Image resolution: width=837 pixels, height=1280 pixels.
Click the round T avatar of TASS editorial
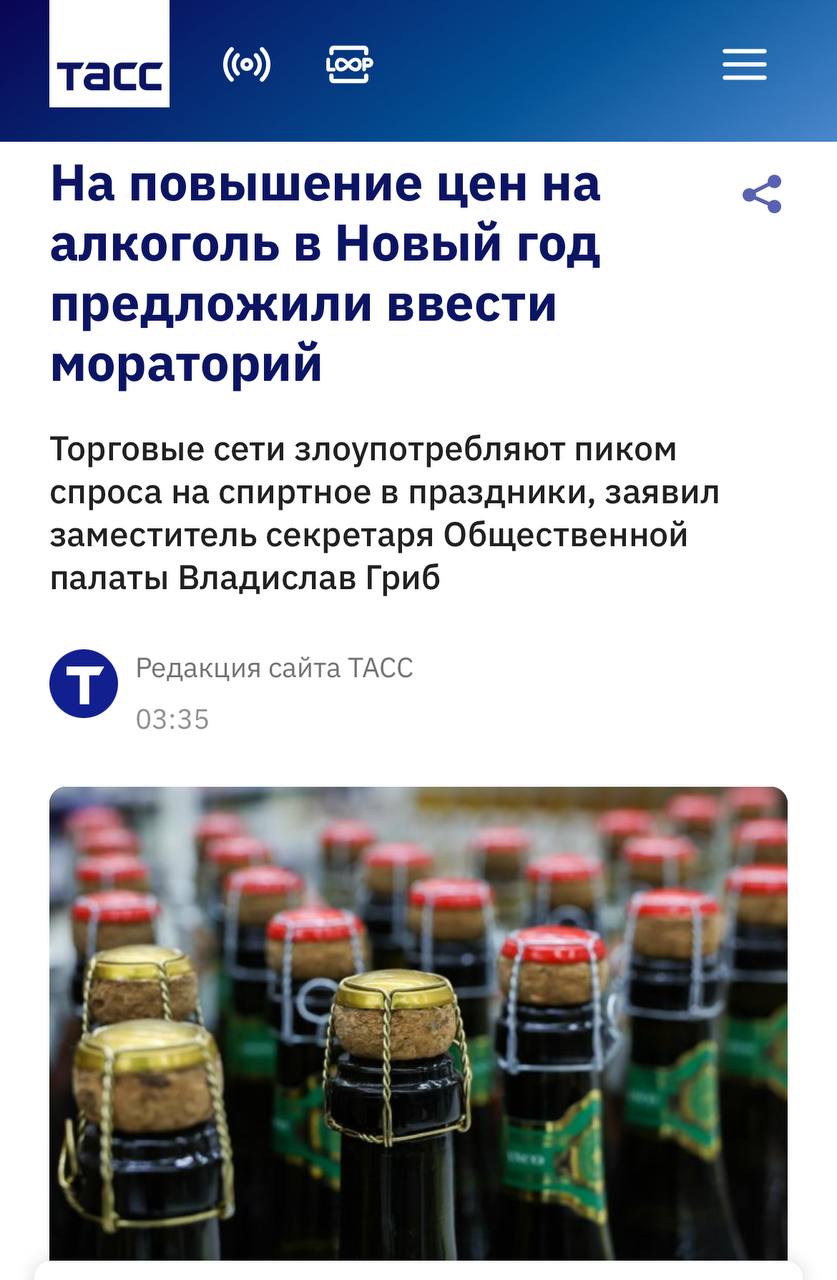(x=83, y=682)
